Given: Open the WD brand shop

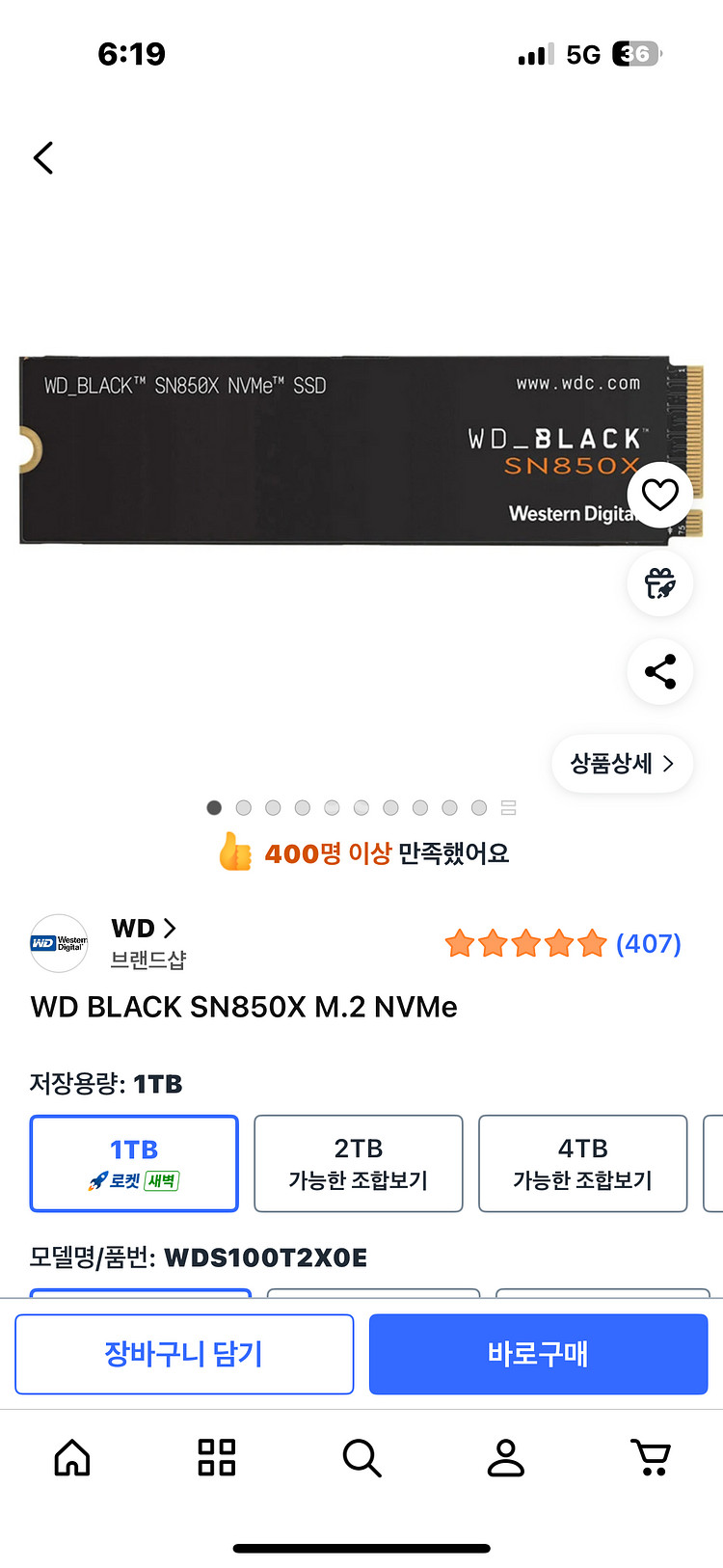Looking at the screenshot, I should coord(144,929).
